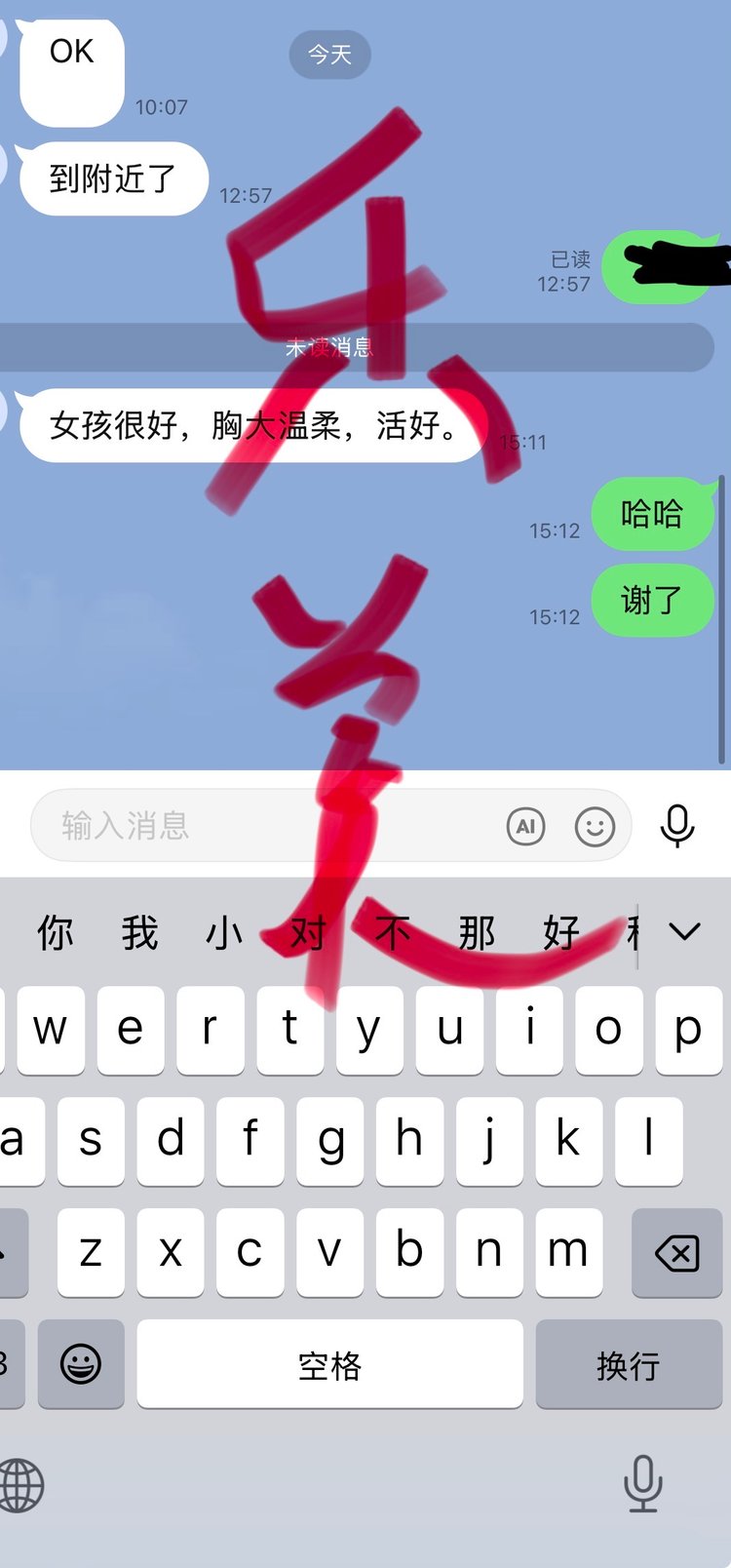Open the AI assistant icon in input
This screenshot has height=1568, width=731.
coord(525,827)
